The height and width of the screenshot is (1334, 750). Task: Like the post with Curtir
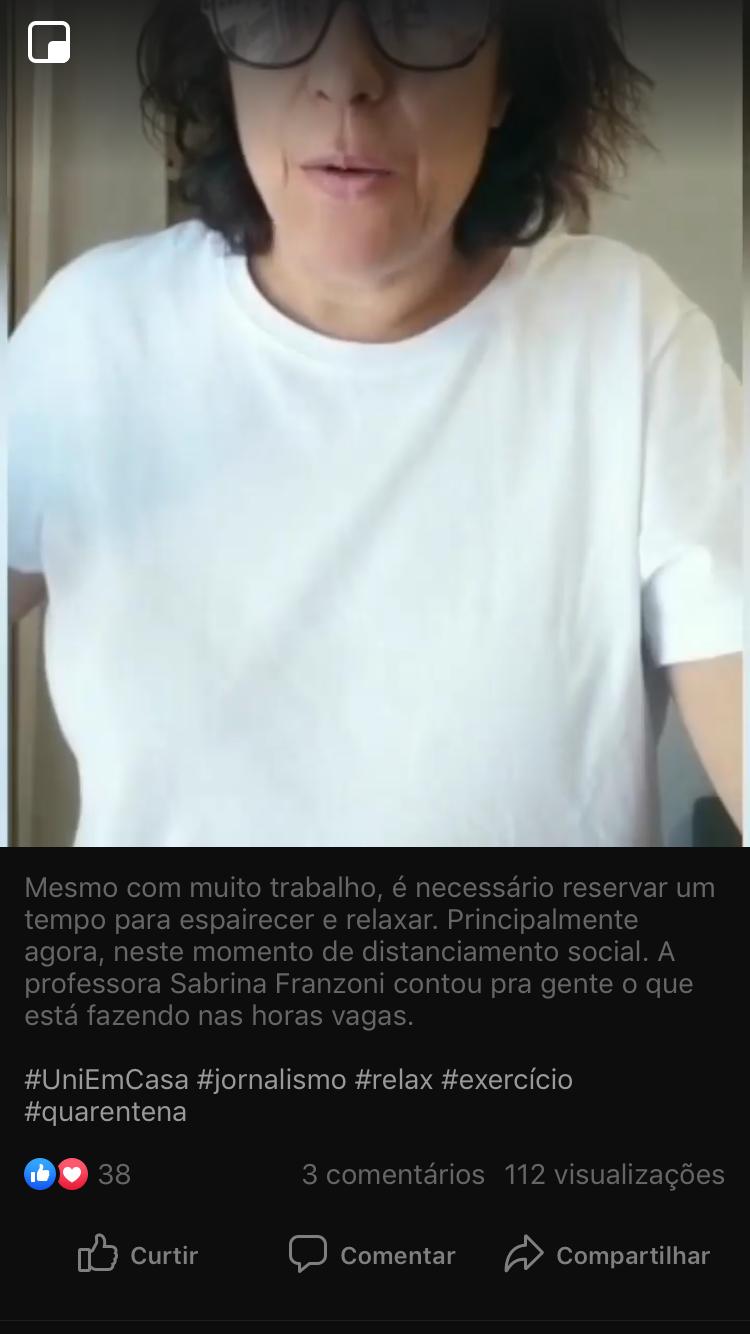(138, 1254)
